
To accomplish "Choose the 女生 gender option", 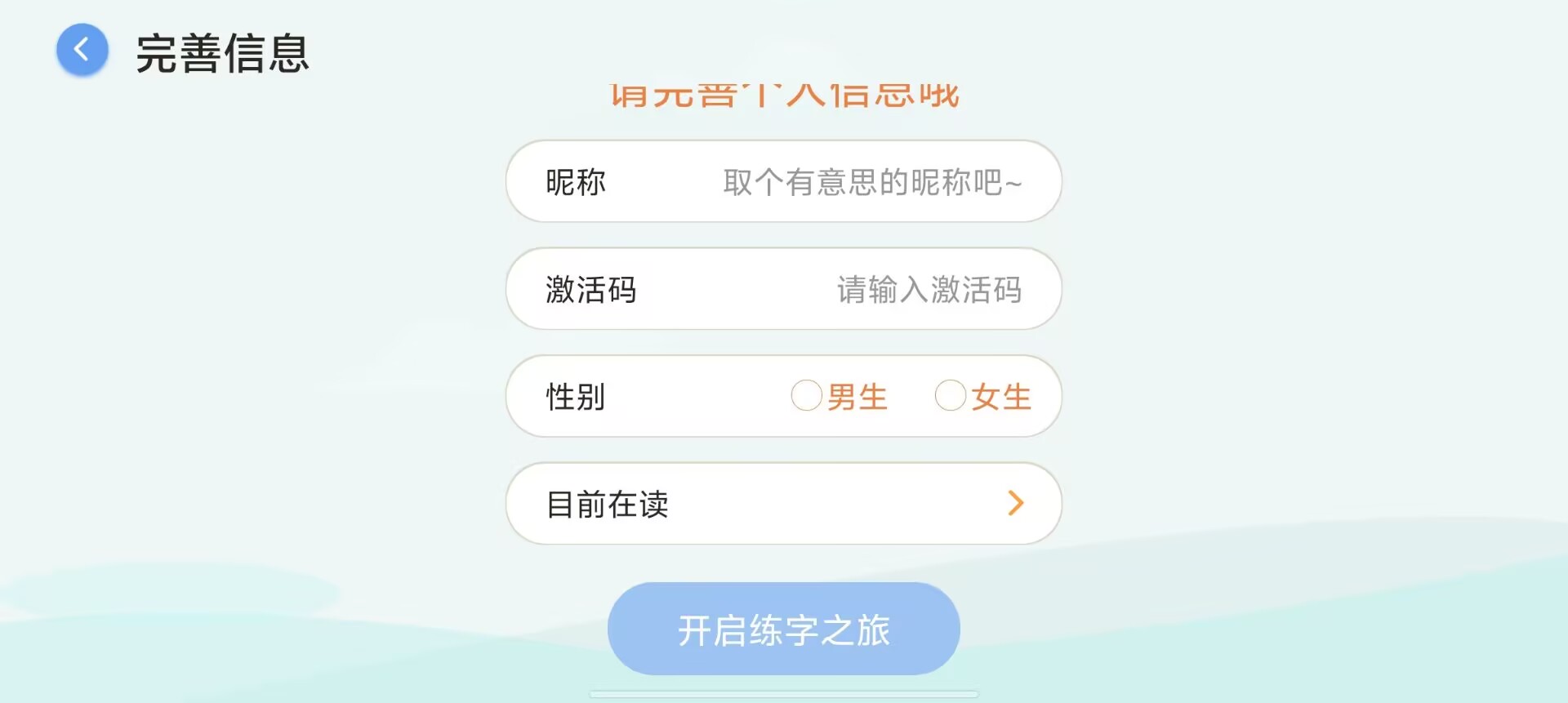I will (x=951, y=396).
